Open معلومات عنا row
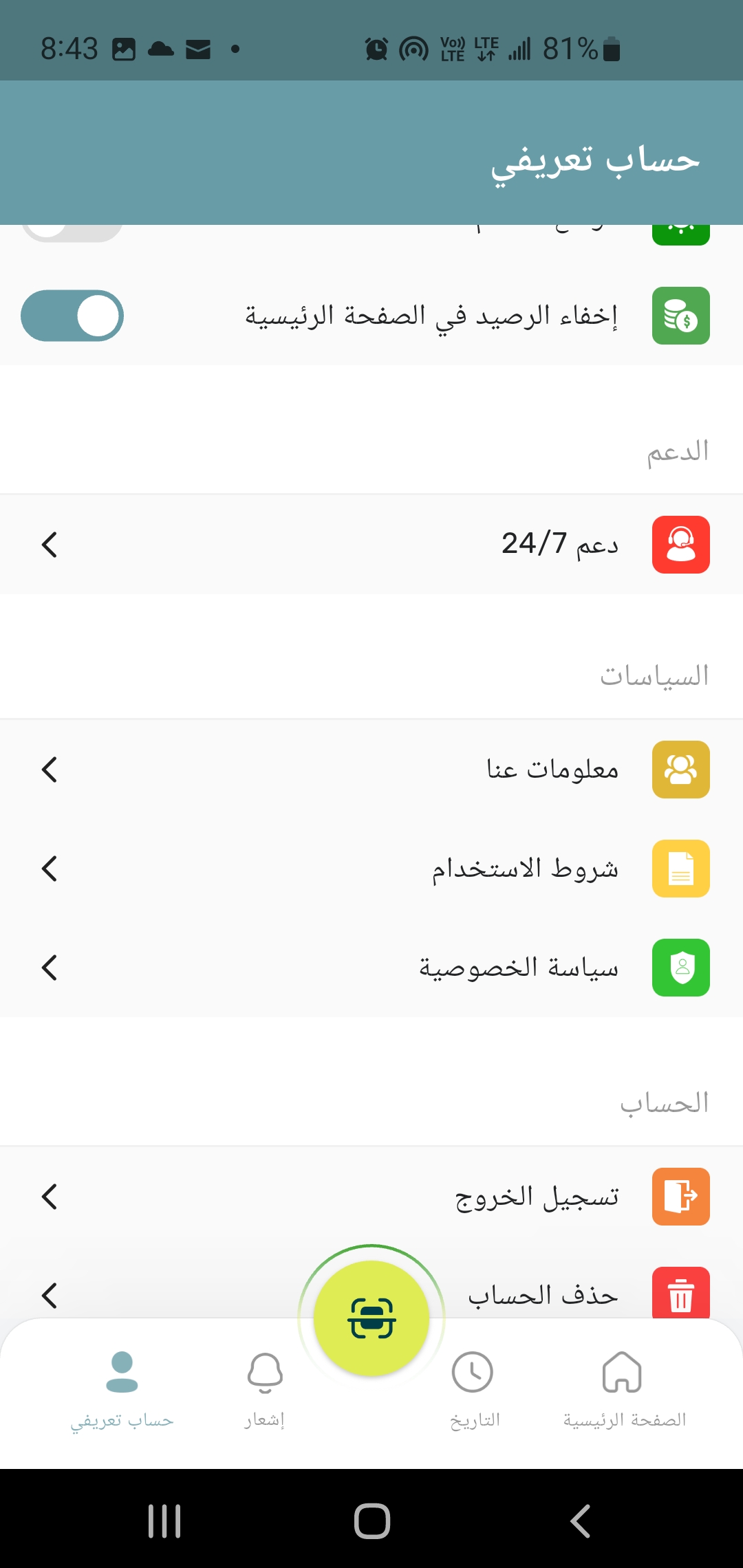 [x=371, y=769]
